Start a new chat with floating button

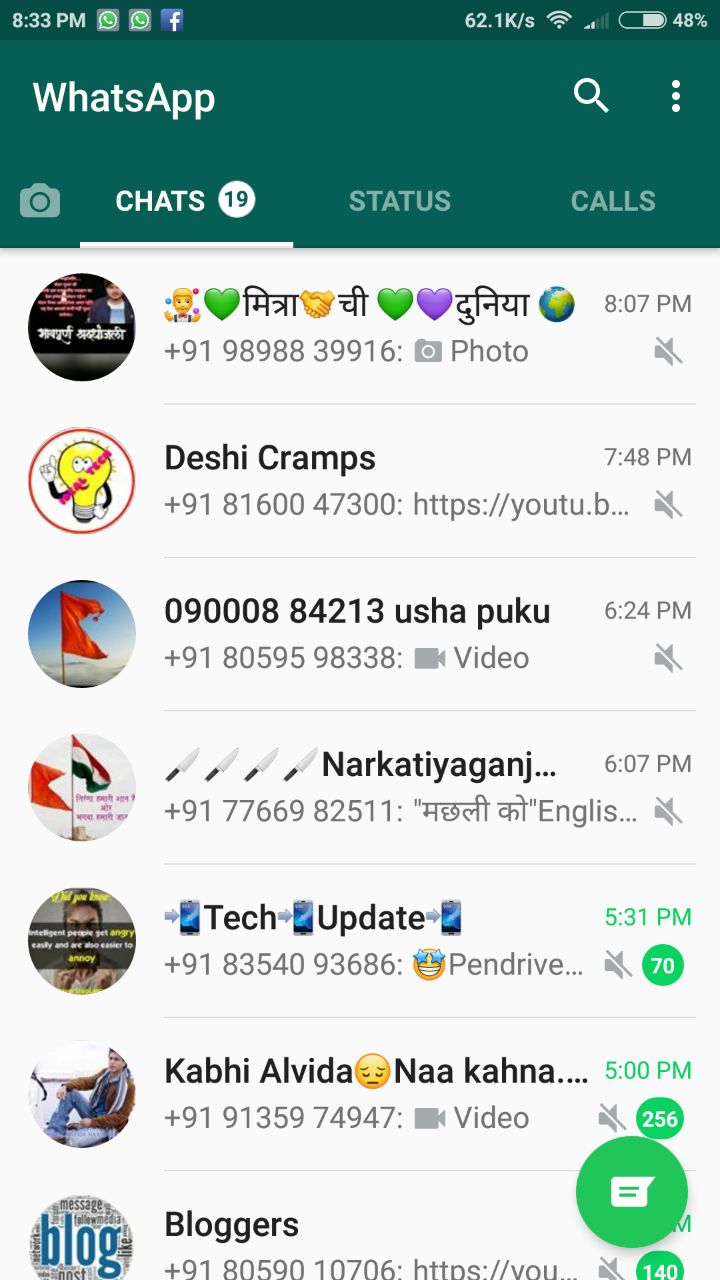[632, 1191]
